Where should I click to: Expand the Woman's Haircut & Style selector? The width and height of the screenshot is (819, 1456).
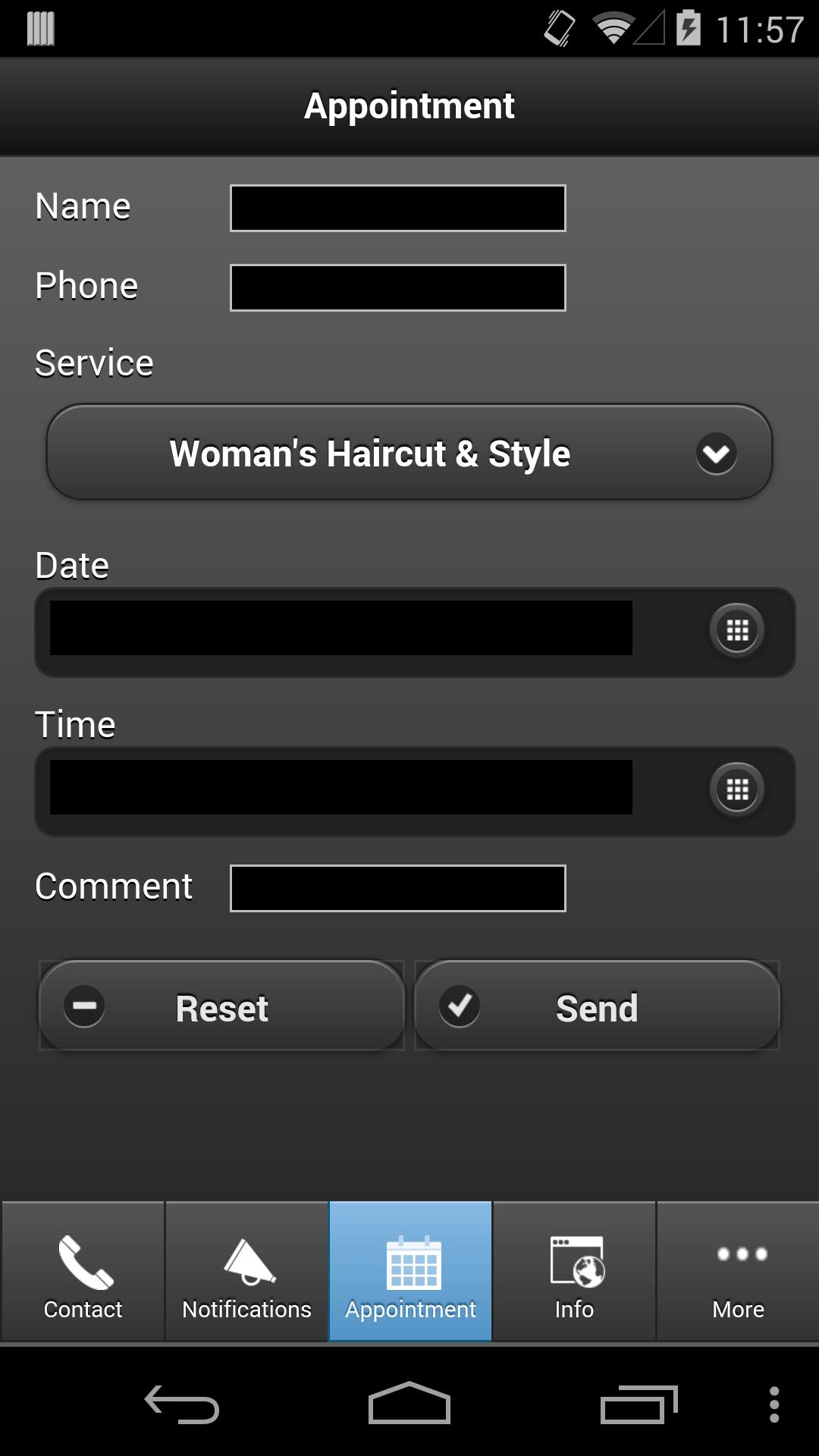(x=409, y=453)
